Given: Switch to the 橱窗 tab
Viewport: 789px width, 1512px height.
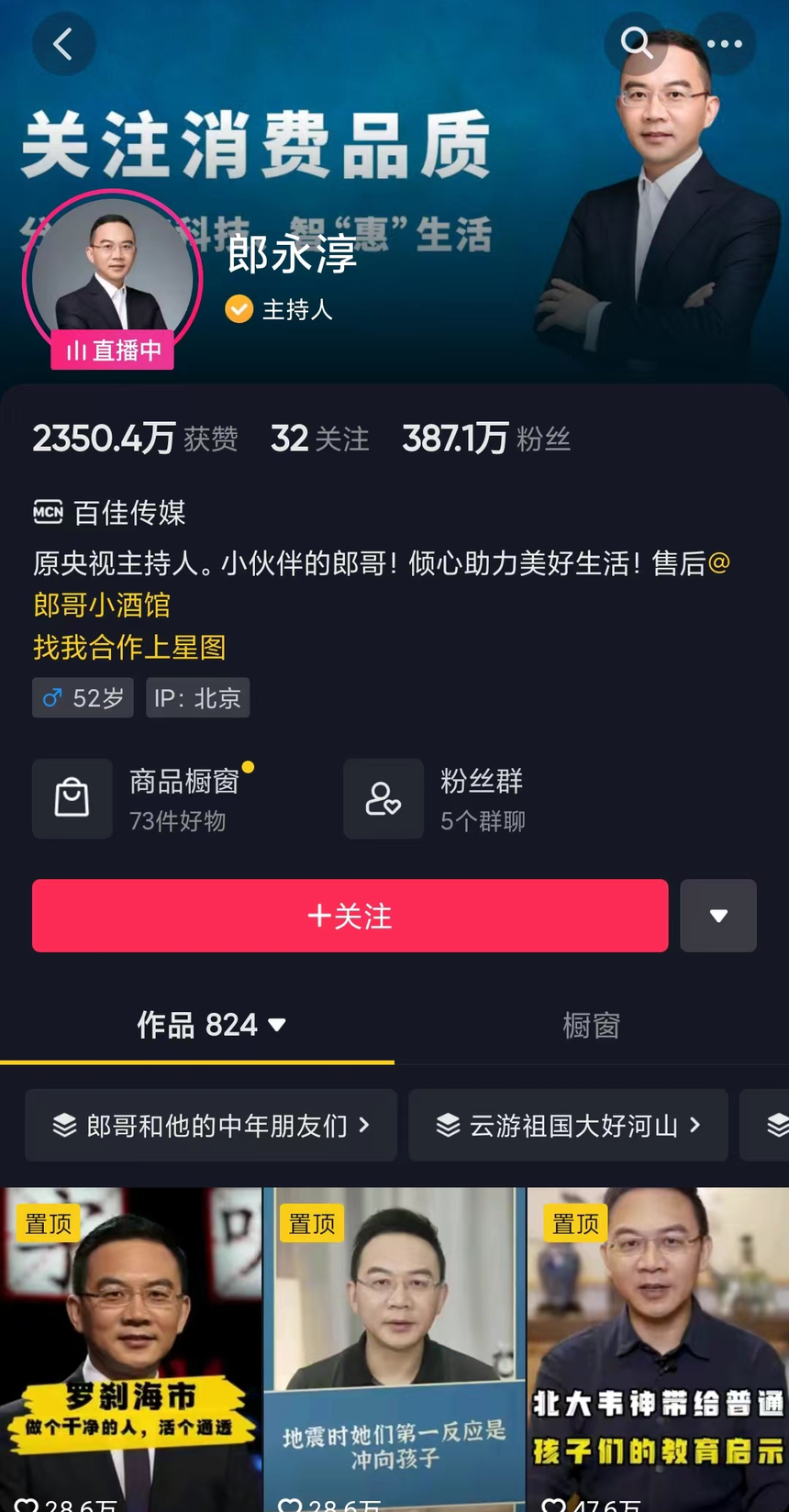Looking at the screenshot, I should click(x=592, y=1026).
